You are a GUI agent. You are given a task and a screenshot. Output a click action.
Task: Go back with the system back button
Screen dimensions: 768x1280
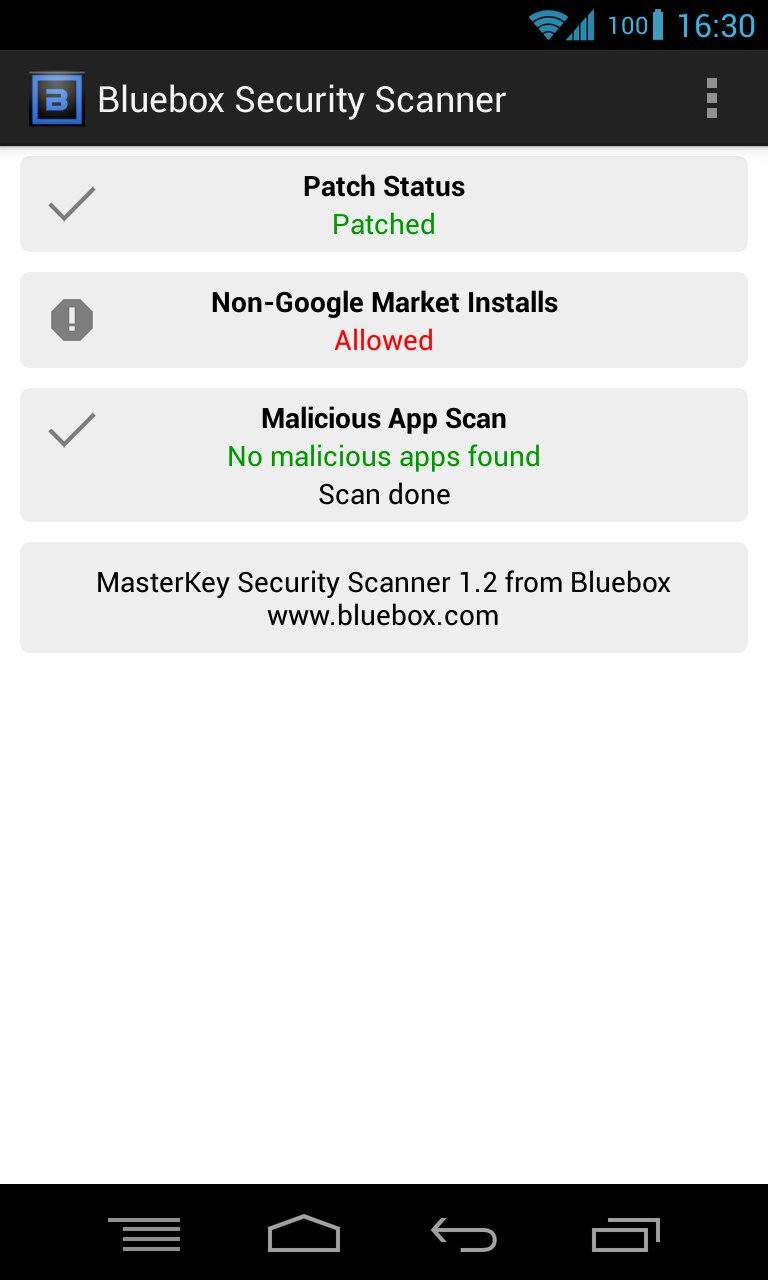point(464,1235)
